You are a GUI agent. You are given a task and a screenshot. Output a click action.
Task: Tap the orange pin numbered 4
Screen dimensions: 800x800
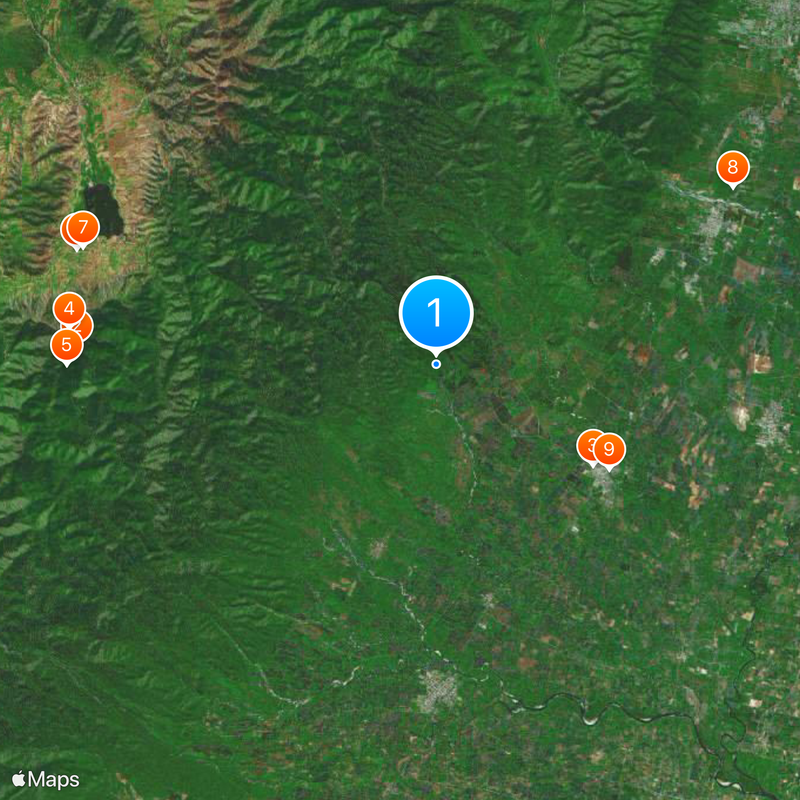pos(68,308)
